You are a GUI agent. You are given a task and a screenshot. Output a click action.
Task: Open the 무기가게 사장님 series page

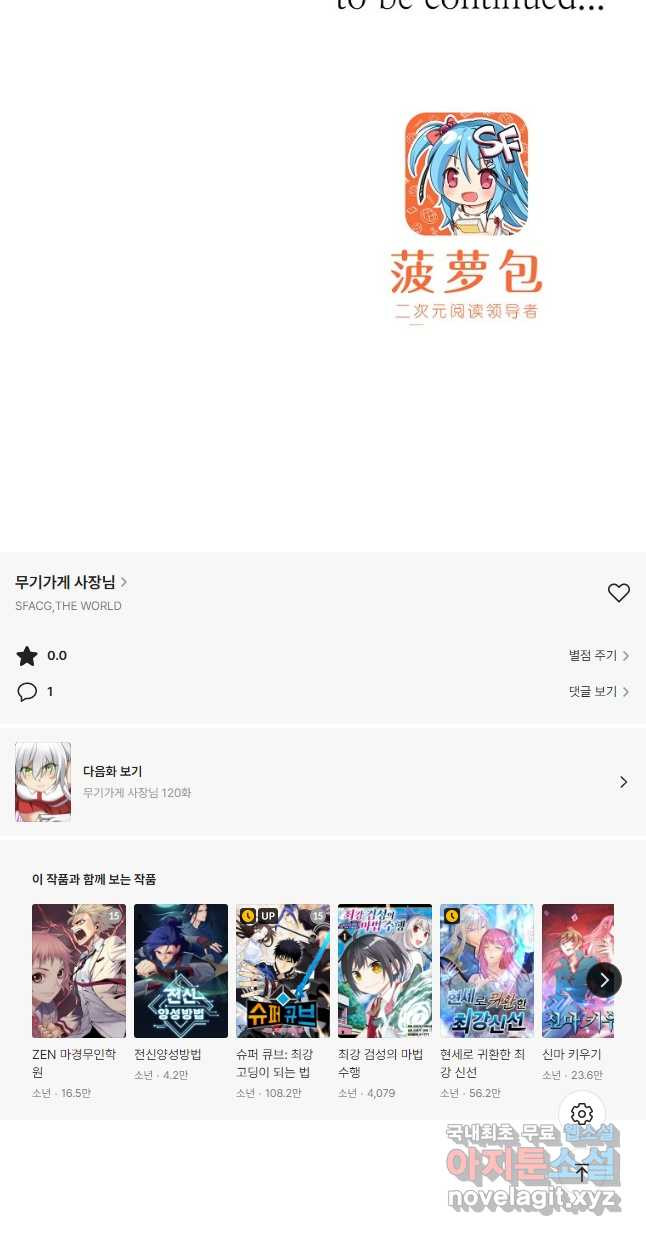(71, 582)
